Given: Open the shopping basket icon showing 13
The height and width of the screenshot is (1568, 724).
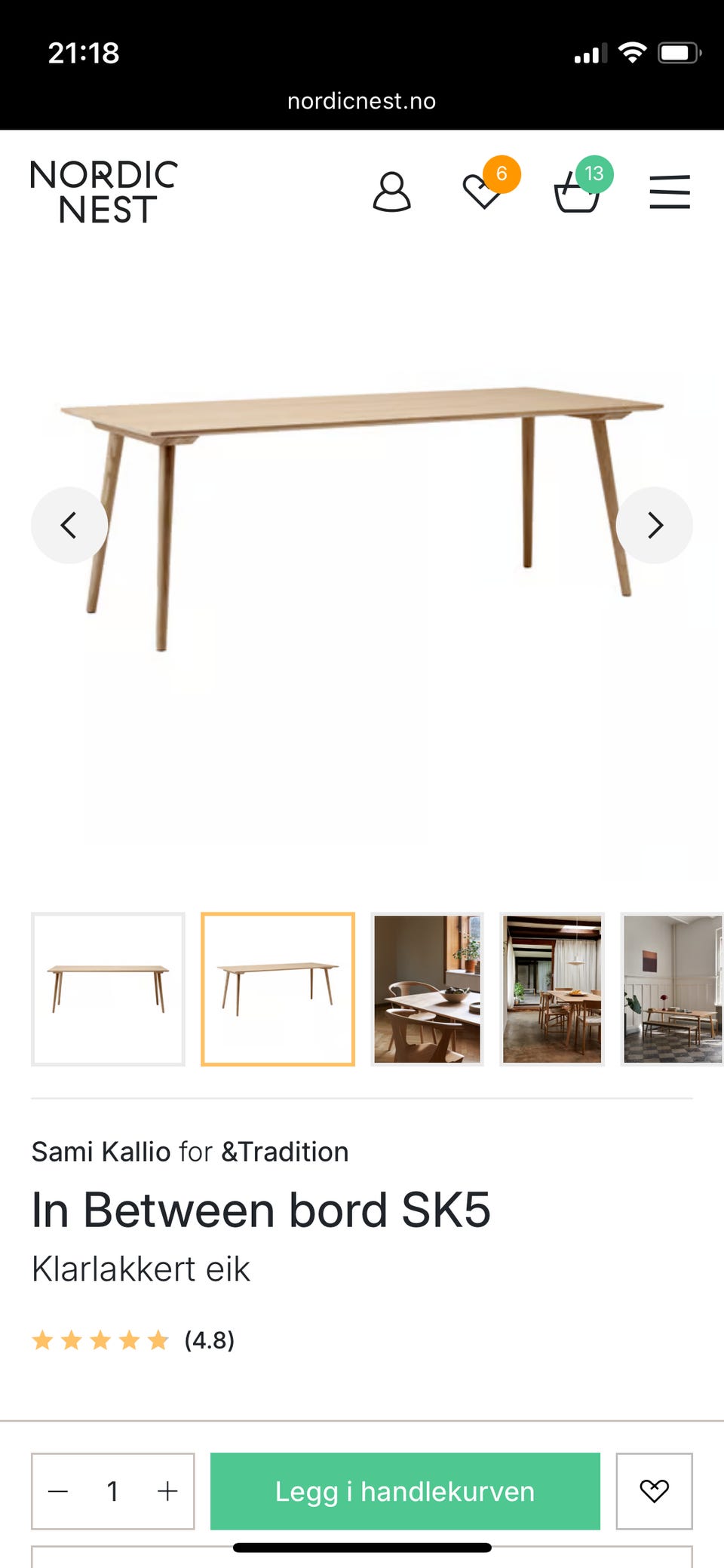Looking at the screenshot, I should coord(575,192).
